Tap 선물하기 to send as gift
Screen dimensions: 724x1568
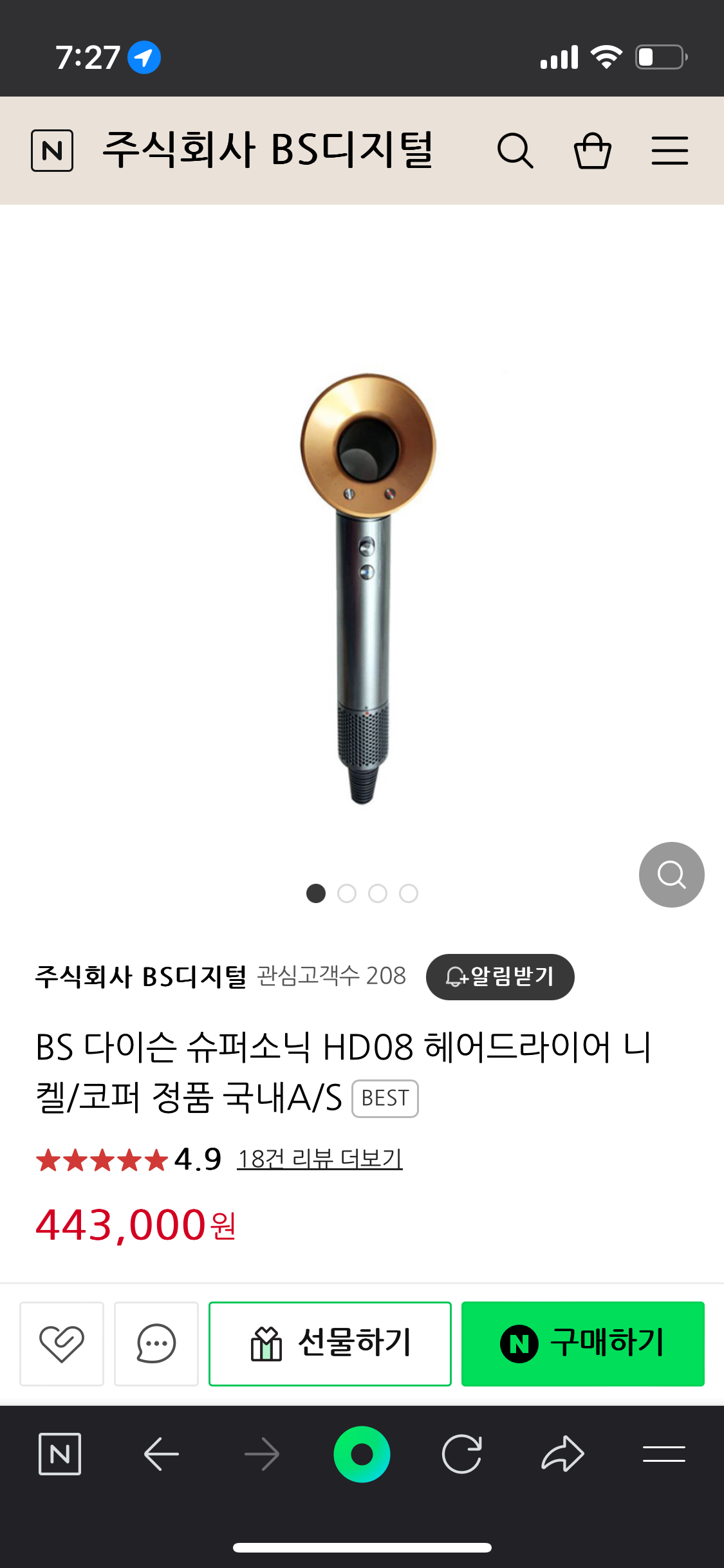330,1343
